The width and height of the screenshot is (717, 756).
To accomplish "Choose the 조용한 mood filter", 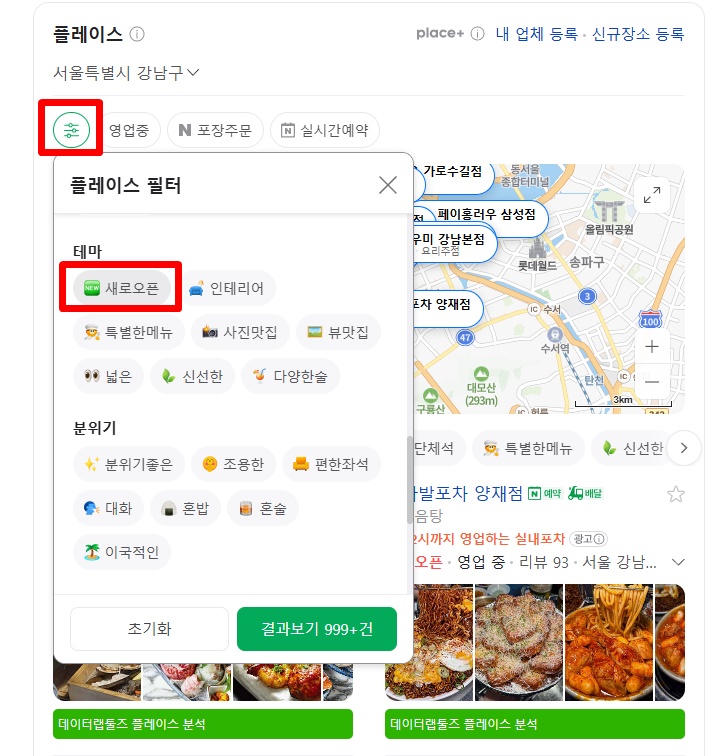I will [232, 464].
